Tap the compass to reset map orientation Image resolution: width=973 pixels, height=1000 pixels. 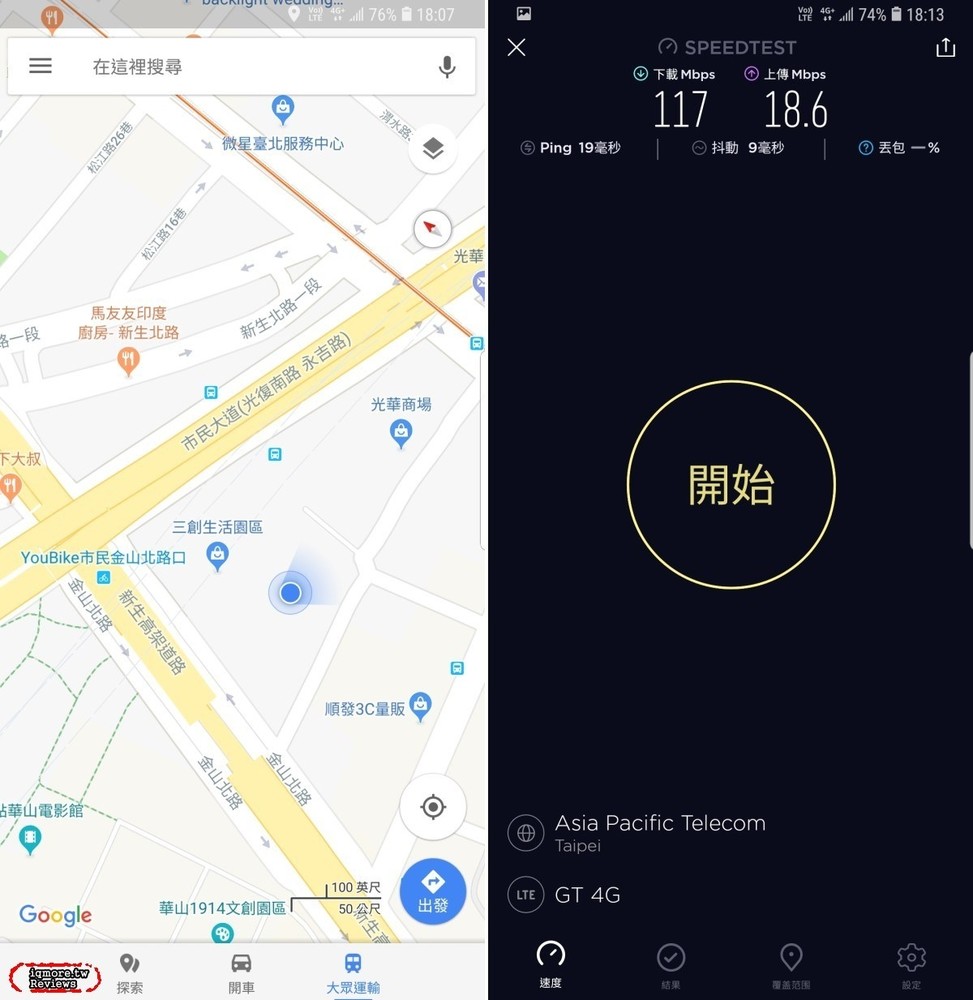pyautogui.click(x=432, y=229)
